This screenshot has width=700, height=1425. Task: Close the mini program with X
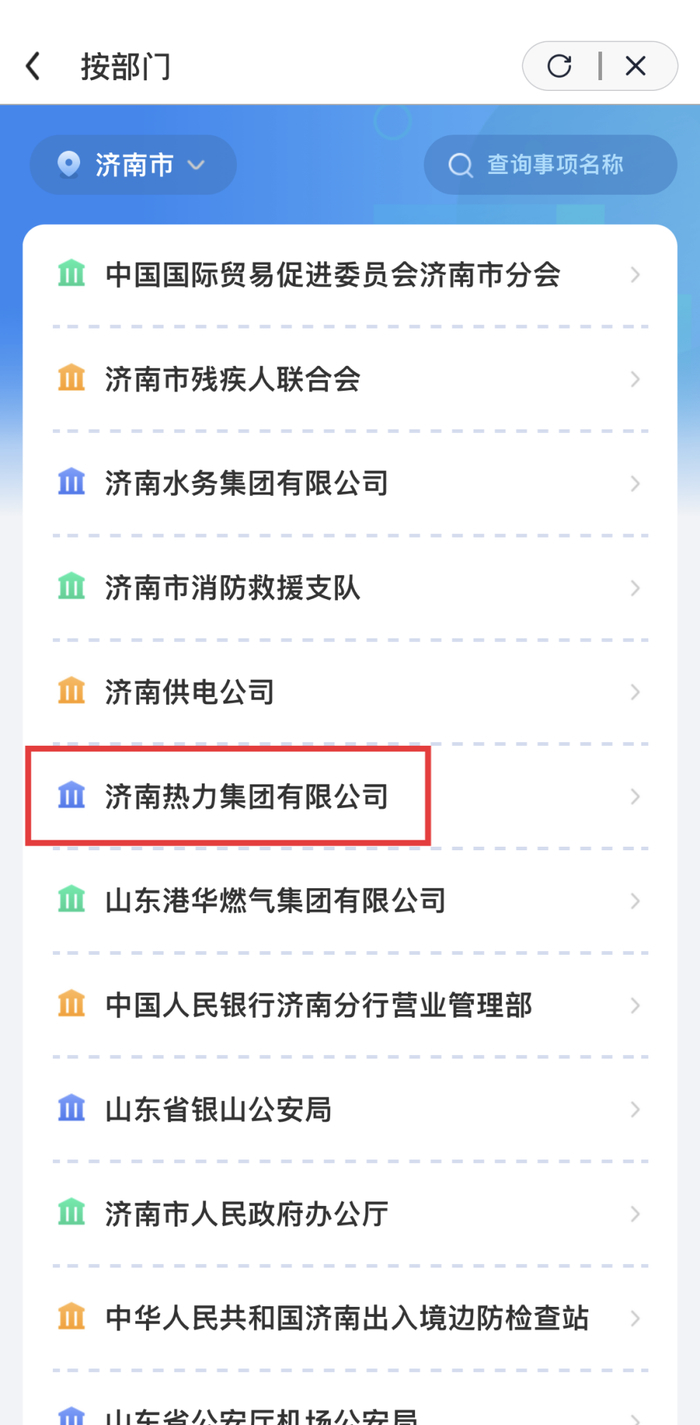point(636,66)
